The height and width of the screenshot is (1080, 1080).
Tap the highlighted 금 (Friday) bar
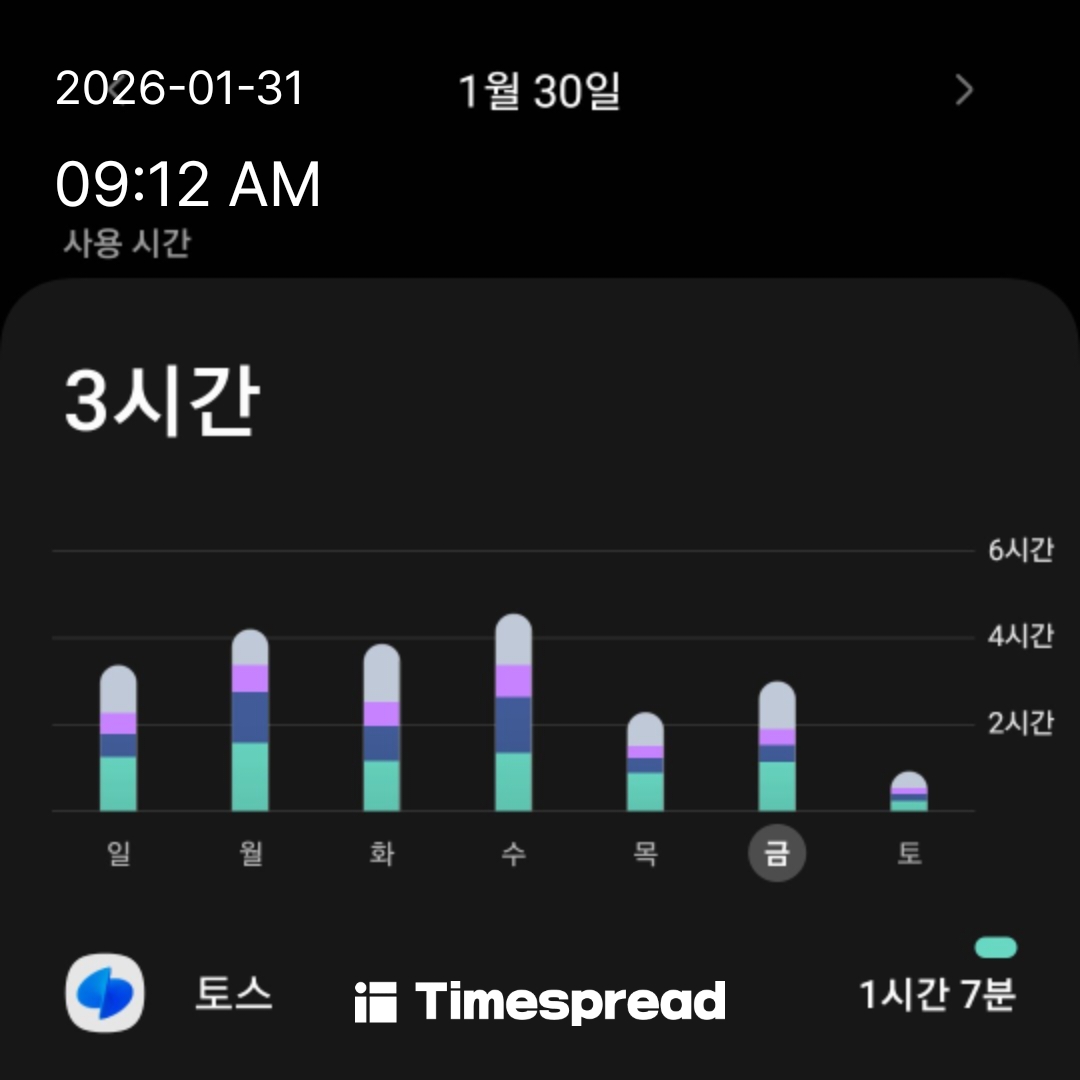coord(777,746)
